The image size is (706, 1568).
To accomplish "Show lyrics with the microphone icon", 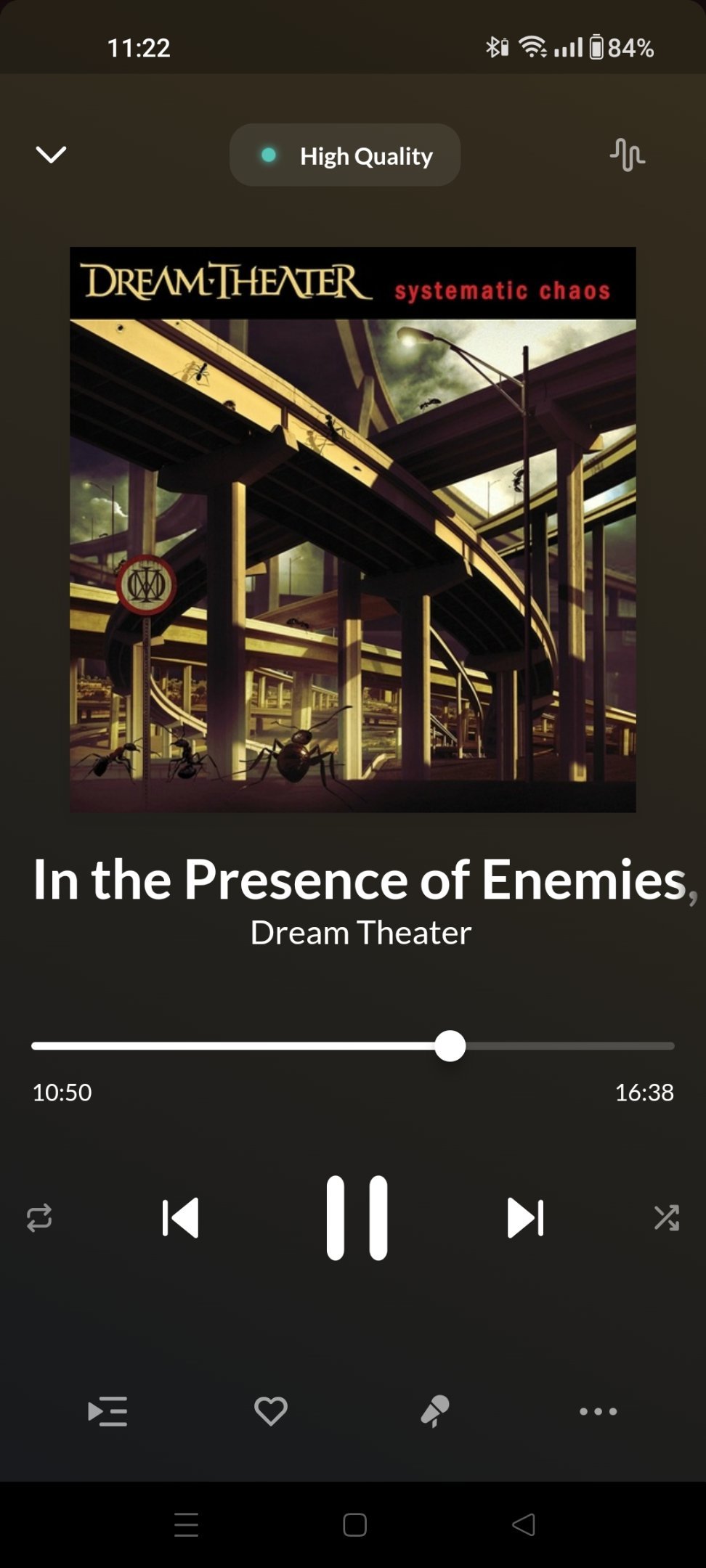I will [434, 1411].
